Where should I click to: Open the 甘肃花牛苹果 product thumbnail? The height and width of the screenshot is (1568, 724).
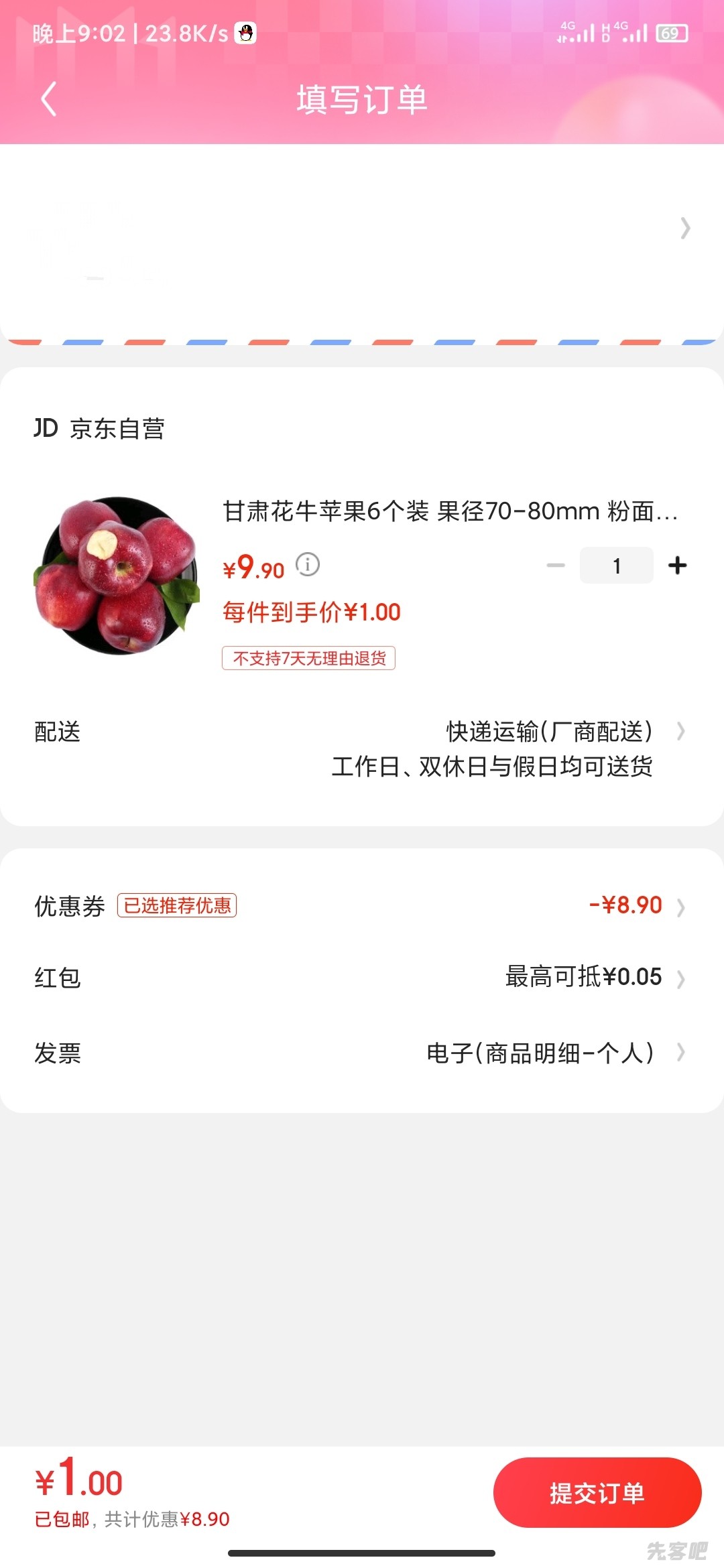tap(117, 576)
